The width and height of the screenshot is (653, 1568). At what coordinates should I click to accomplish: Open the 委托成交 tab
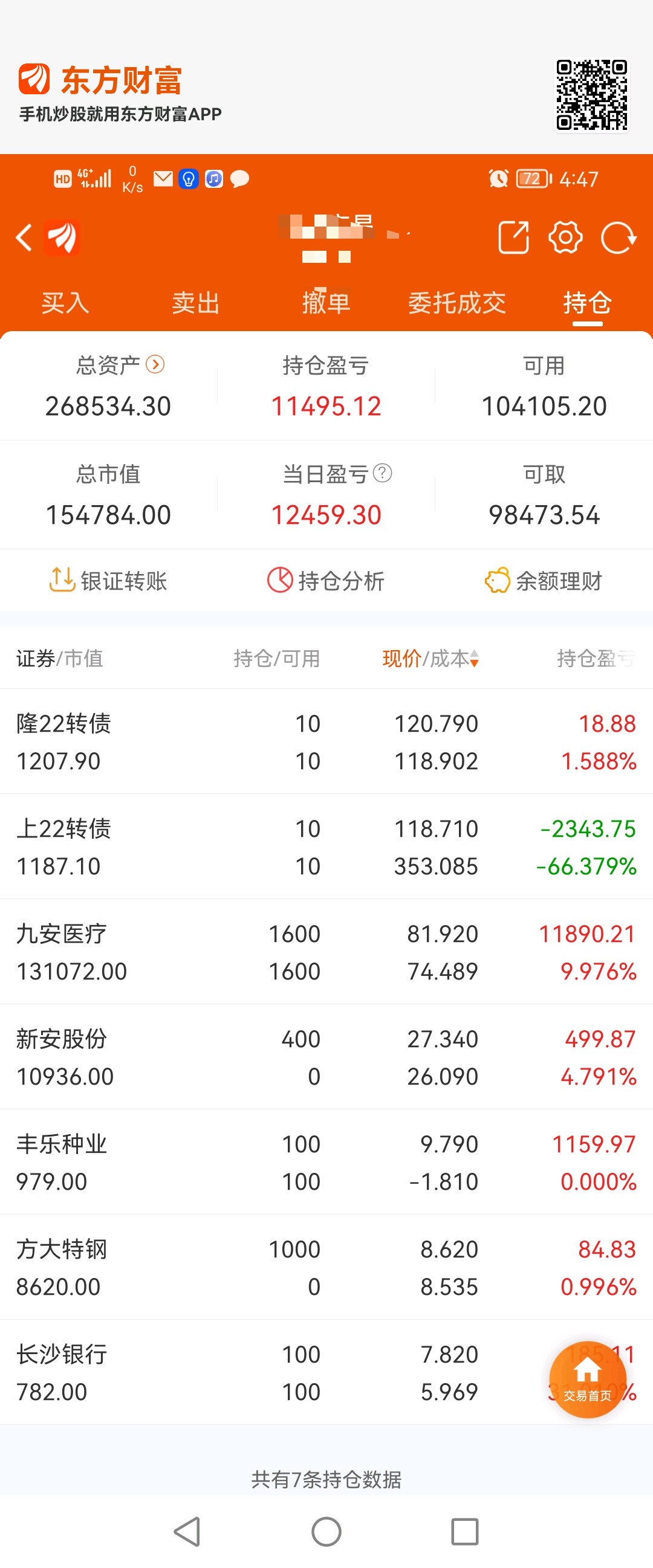coord(457,303)
